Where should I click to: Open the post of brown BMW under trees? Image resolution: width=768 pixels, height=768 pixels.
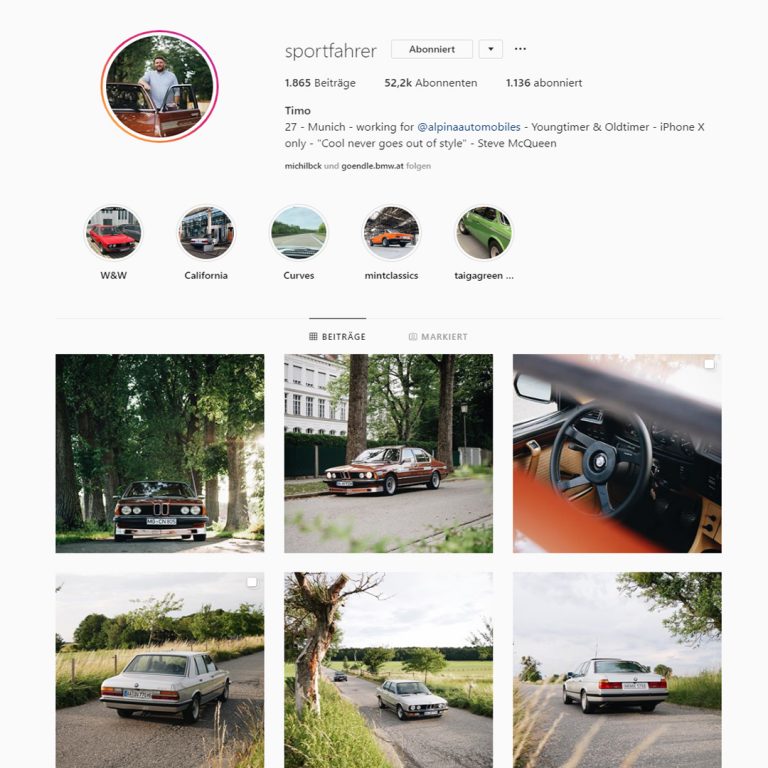click(x=160, y=453)
